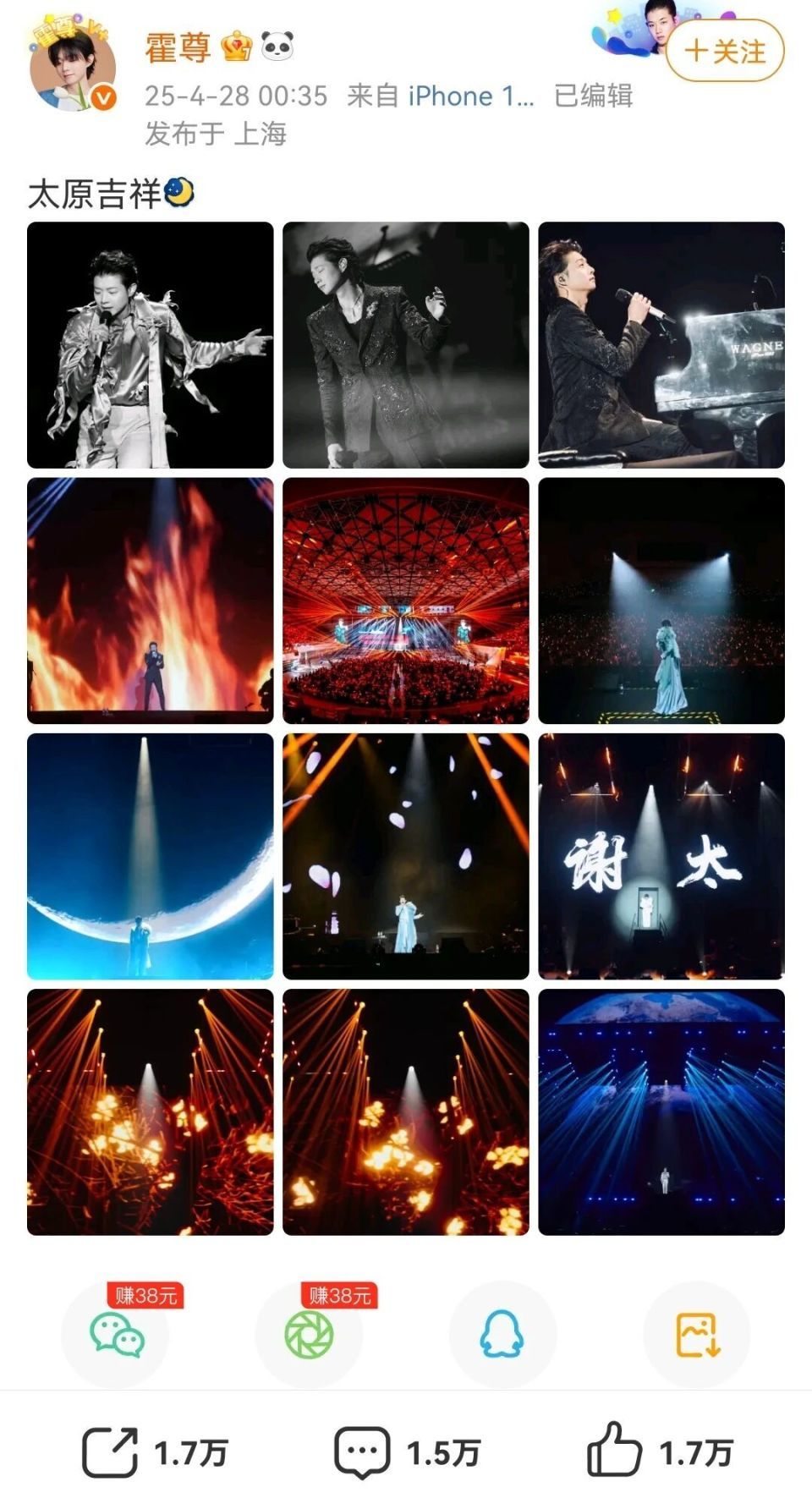812x1498 pixels.
Task: Save the post images
Action: (x=697, y=1335)
